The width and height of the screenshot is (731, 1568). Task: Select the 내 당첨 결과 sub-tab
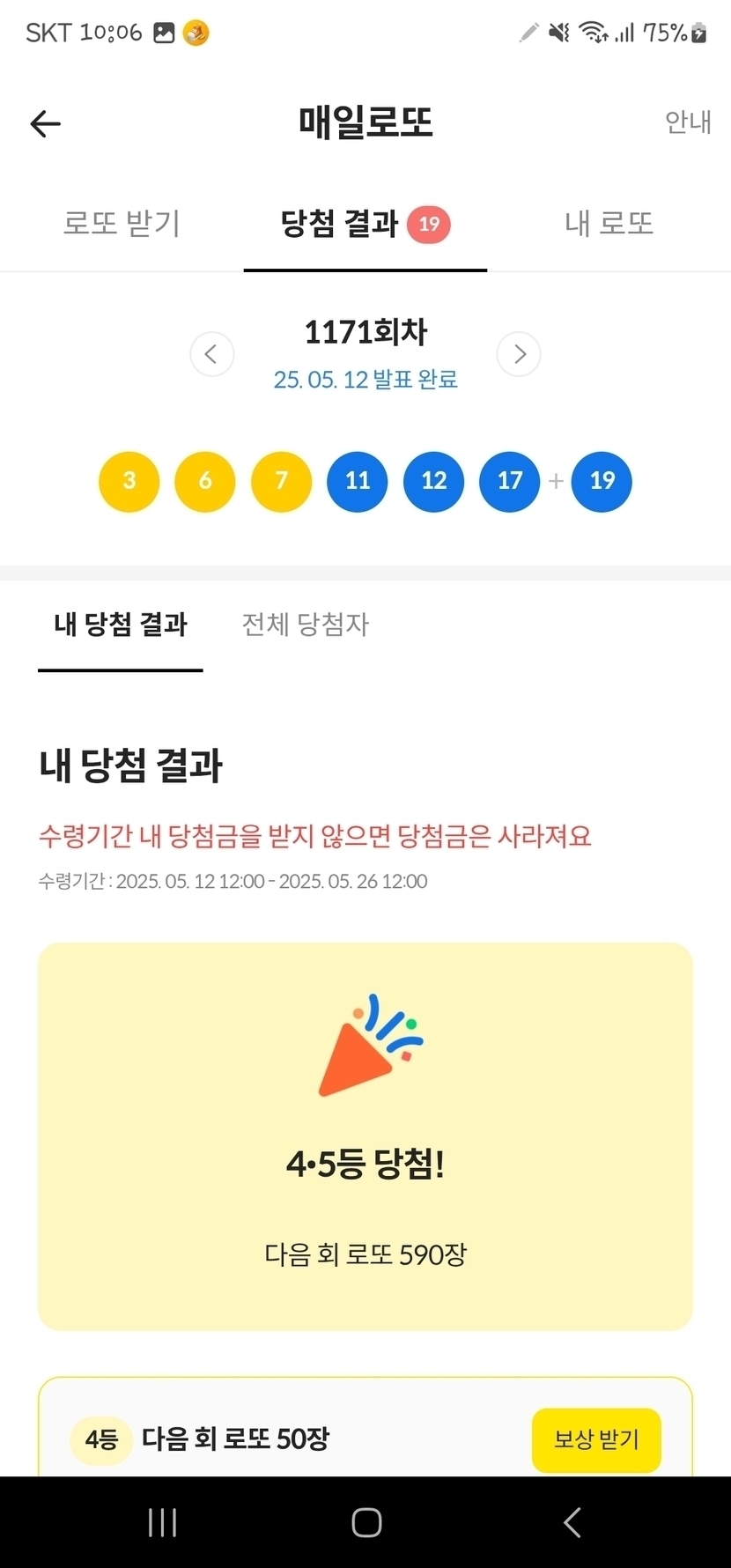click(121, 625)
